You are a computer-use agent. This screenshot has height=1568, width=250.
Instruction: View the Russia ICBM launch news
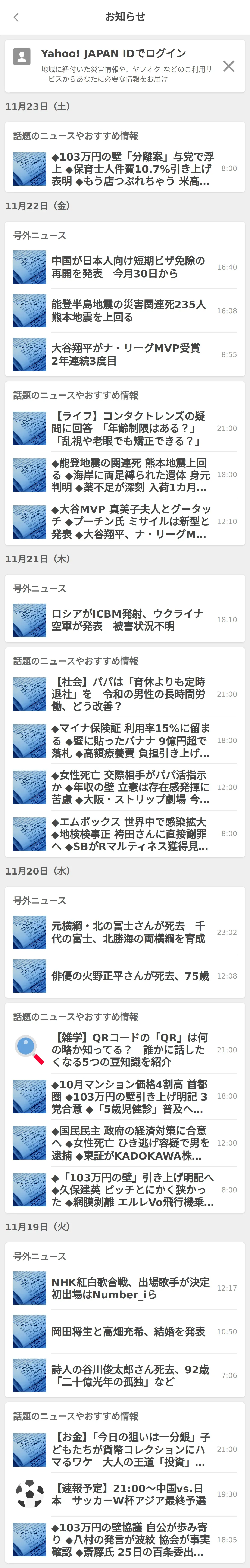pyautogui.click(x=125, y=620)
